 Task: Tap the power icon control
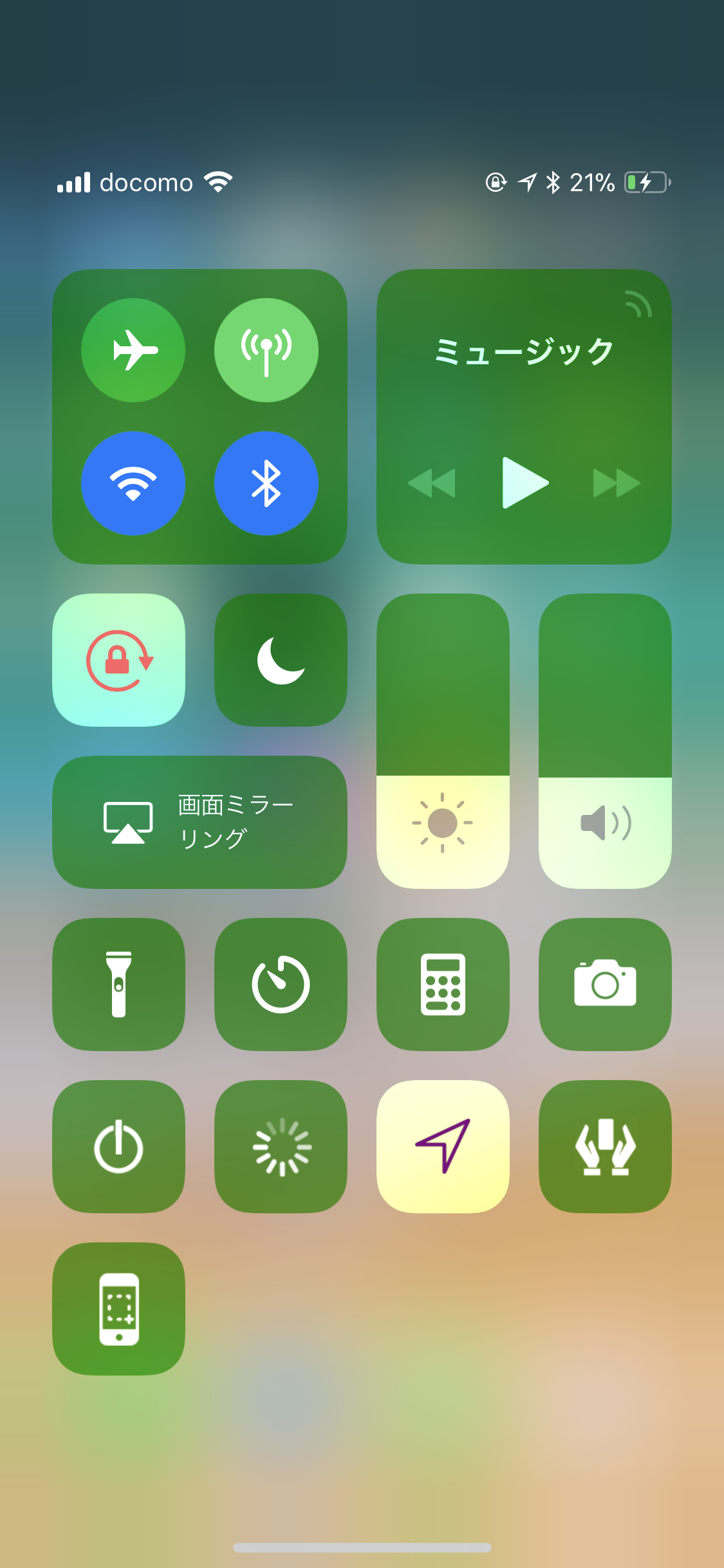(119, 1146)
